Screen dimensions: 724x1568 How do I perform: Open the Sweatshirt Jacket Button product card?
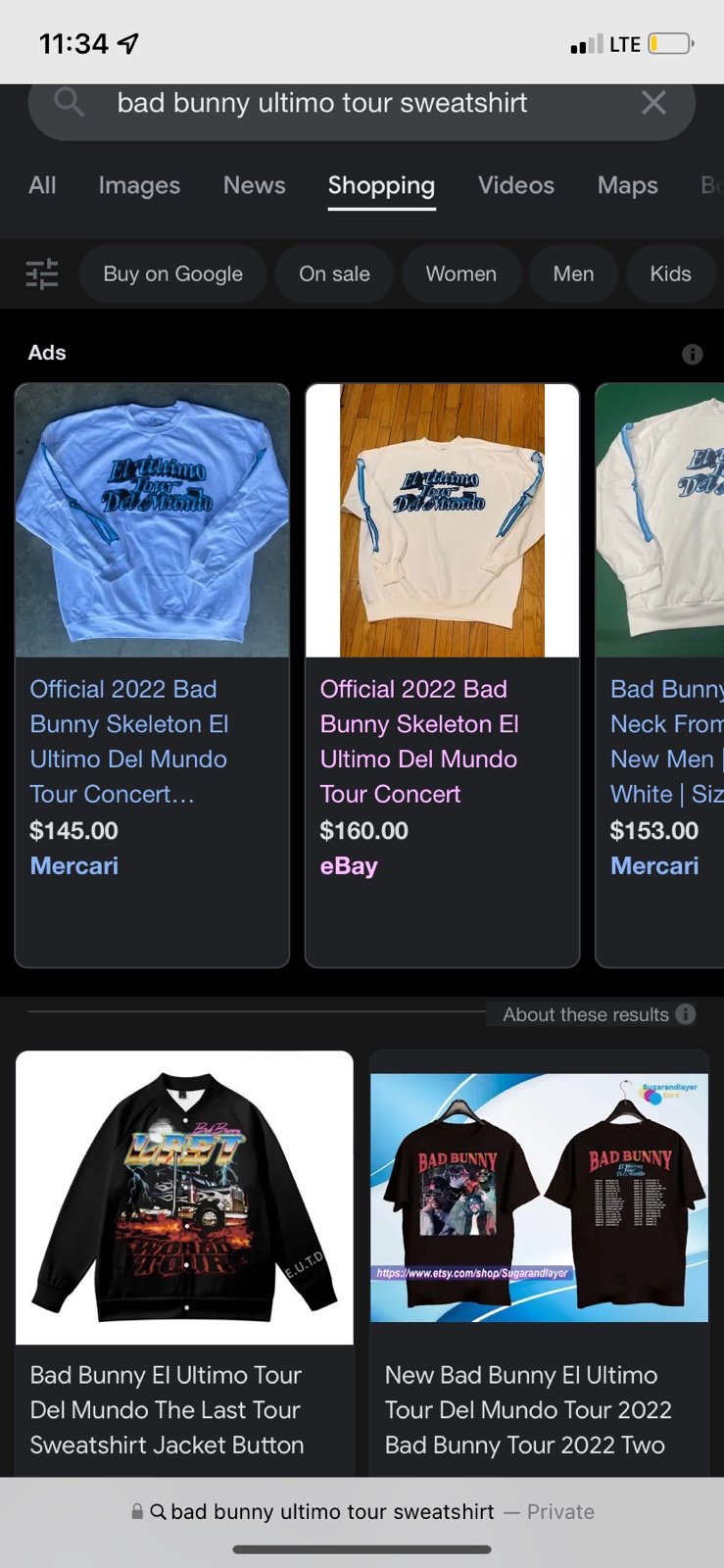pyautogui.click(x=184, y=1263)
